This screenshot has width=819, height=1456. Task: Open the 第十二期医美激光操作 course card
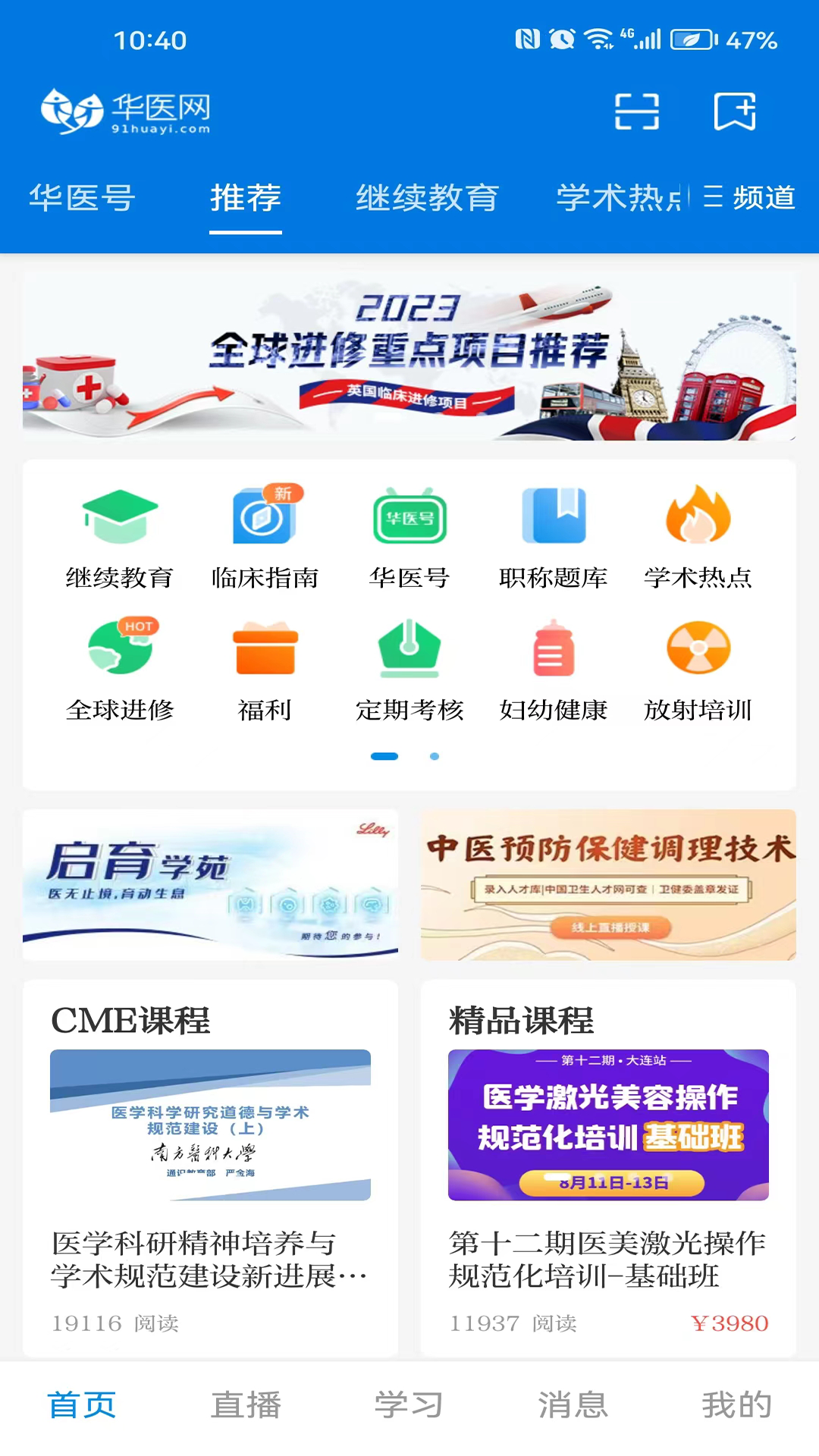[608, 1168]
